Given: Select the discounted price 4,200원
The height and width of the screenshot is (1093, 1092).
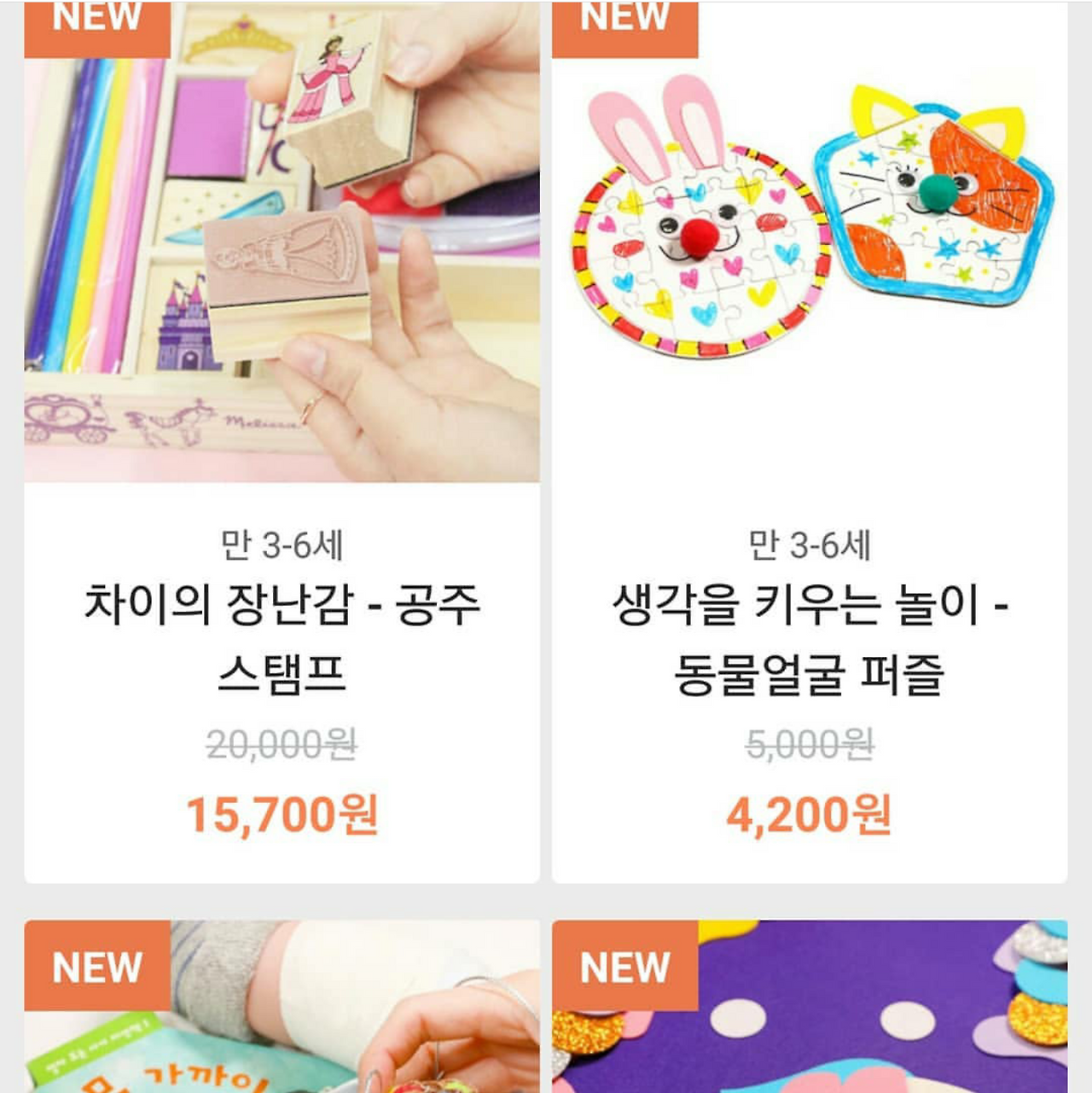Looking at the screenshot, I should [x=809, y=817].
